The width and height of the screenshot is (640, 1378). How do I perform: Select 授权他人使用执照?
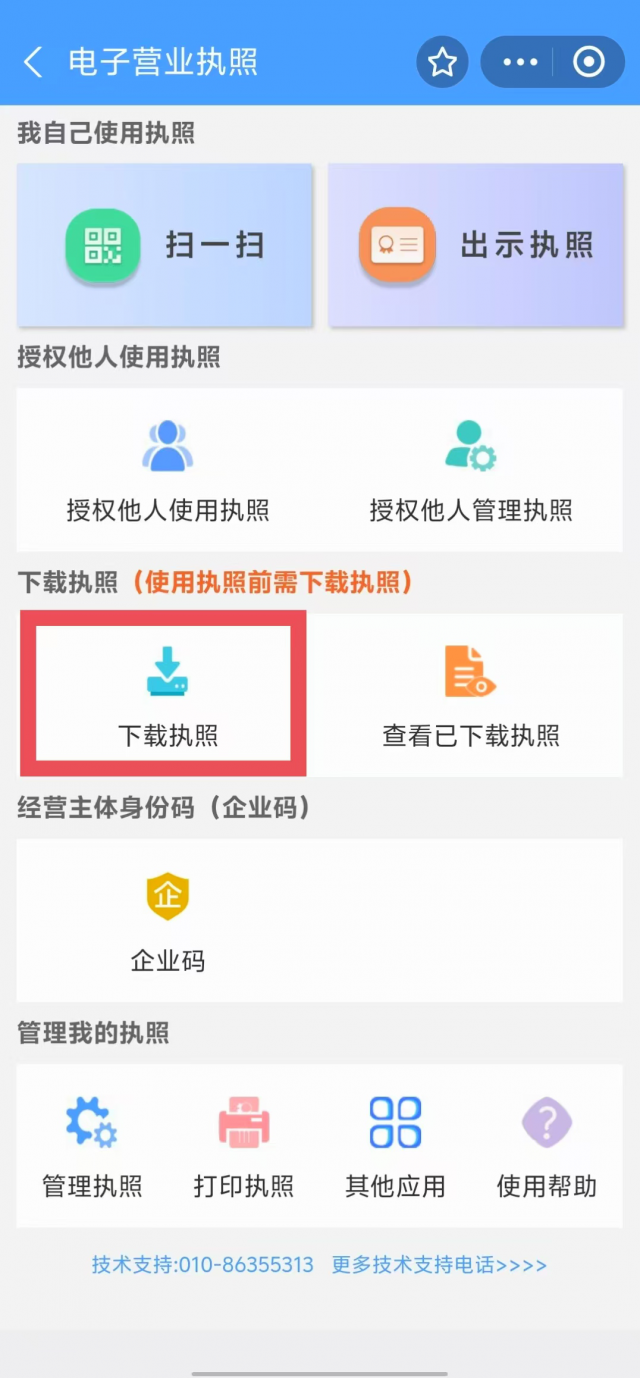coord(168,472)
